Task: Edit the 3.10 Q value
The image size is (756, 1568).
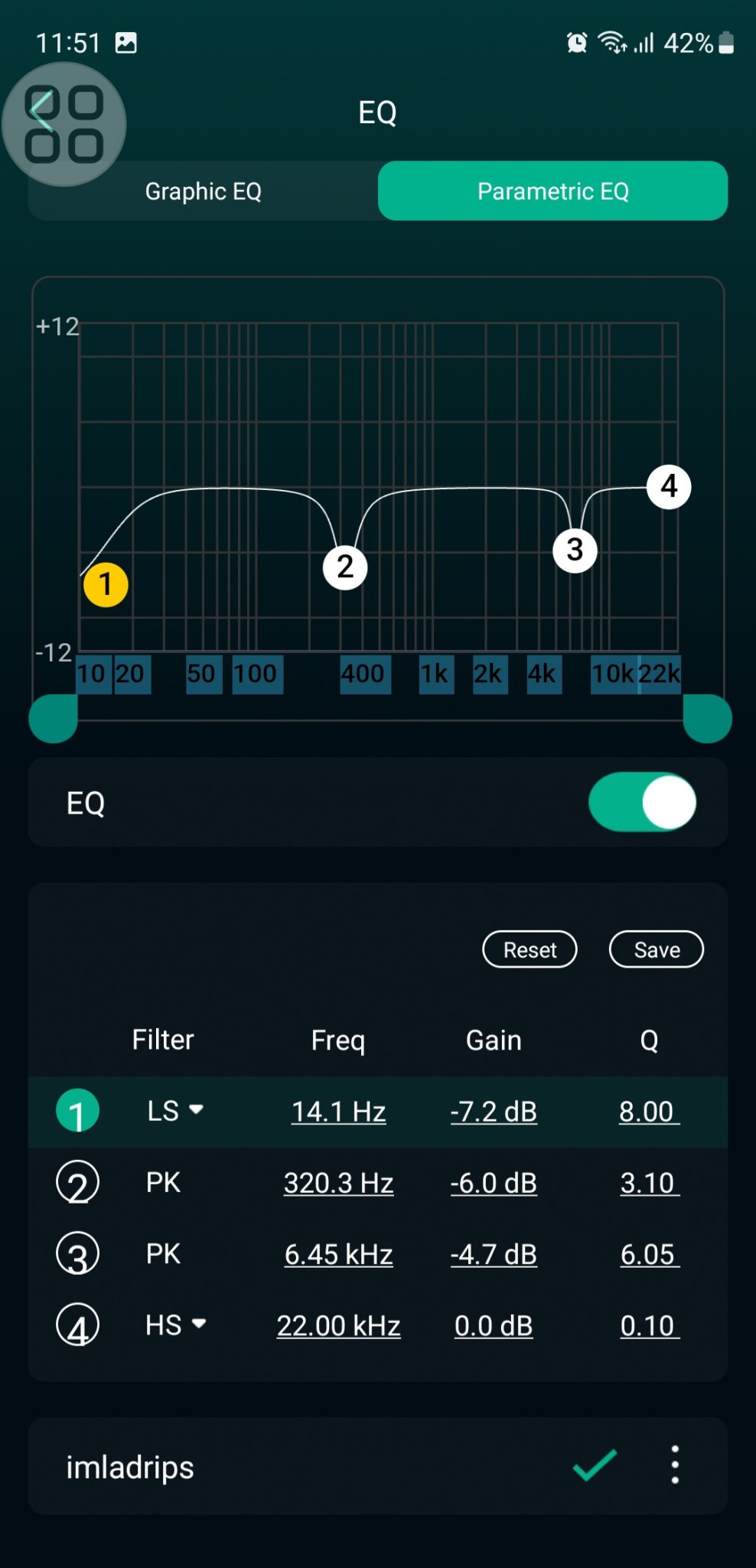Action: pyautogui.click(x=649, y=1183)
